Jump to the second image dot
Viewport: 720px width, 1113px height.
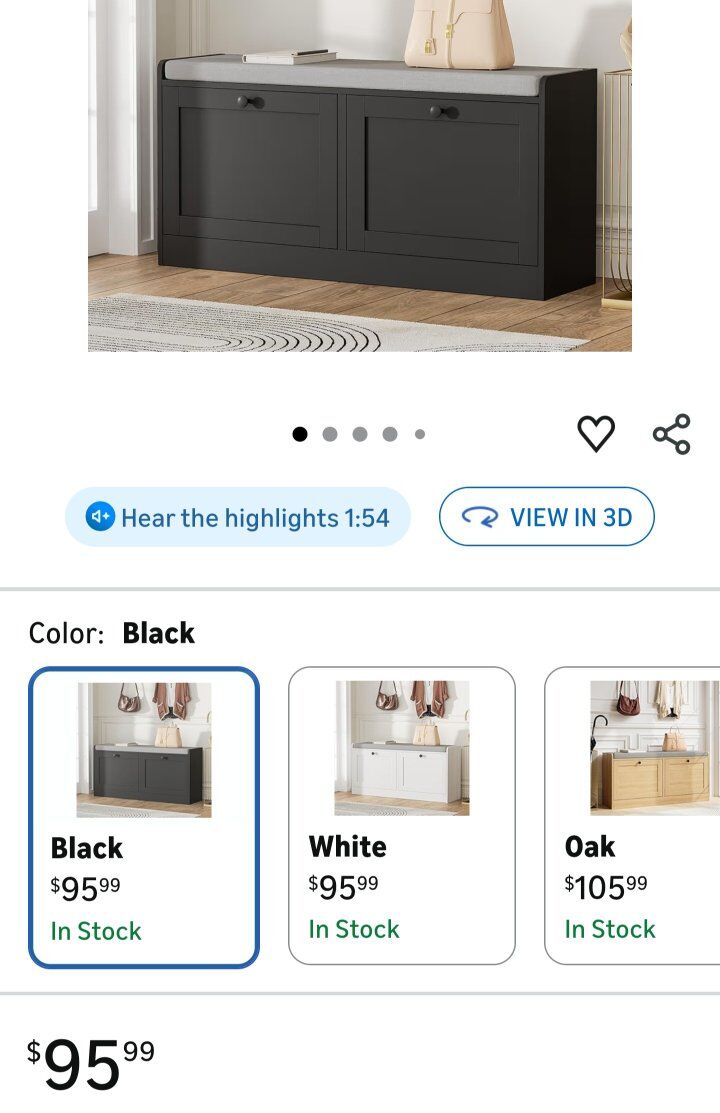point(330,434)
